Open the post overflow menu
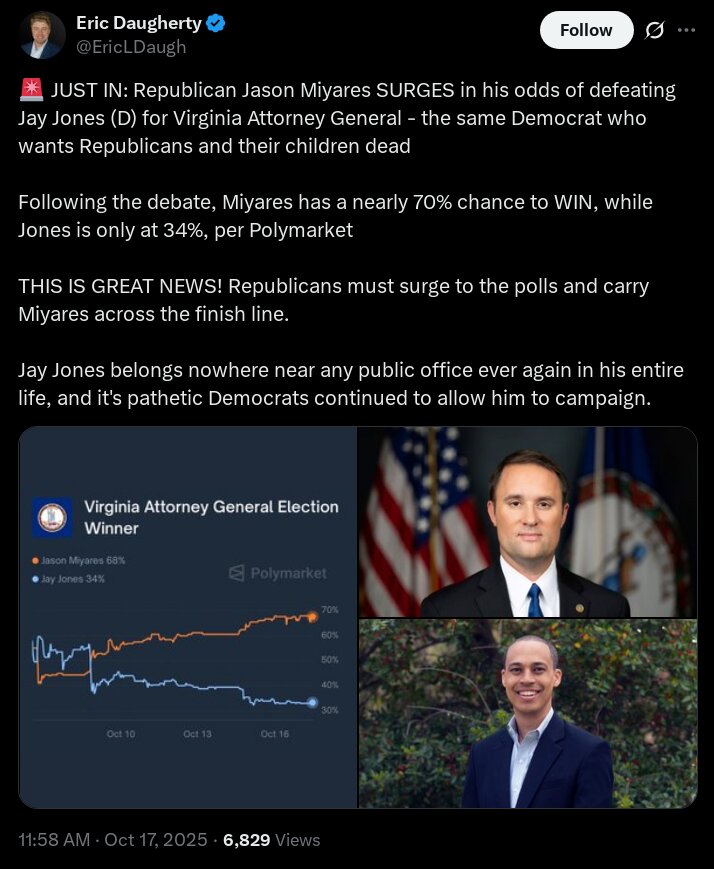Screen dimensions: 714x869 tap(686, 30)
